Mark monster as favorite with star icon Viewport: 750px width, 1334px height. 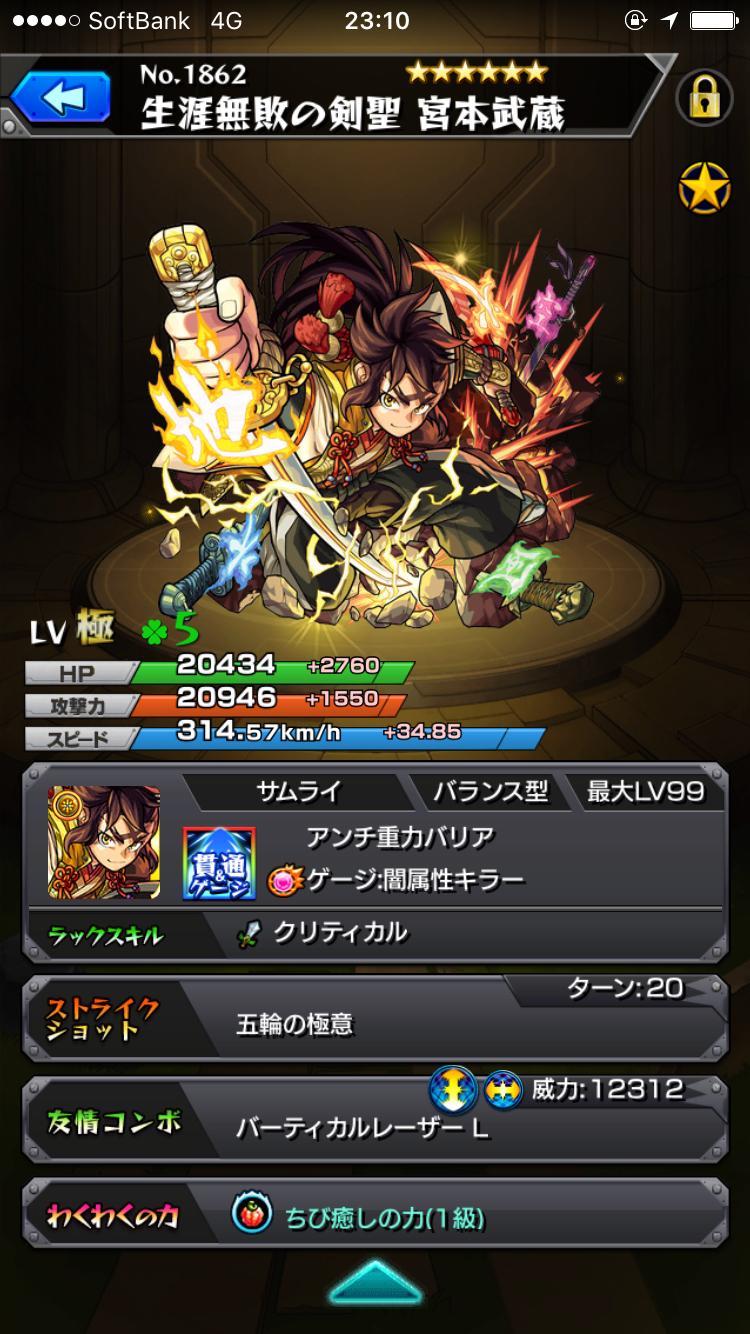click(x=704, y=186)
